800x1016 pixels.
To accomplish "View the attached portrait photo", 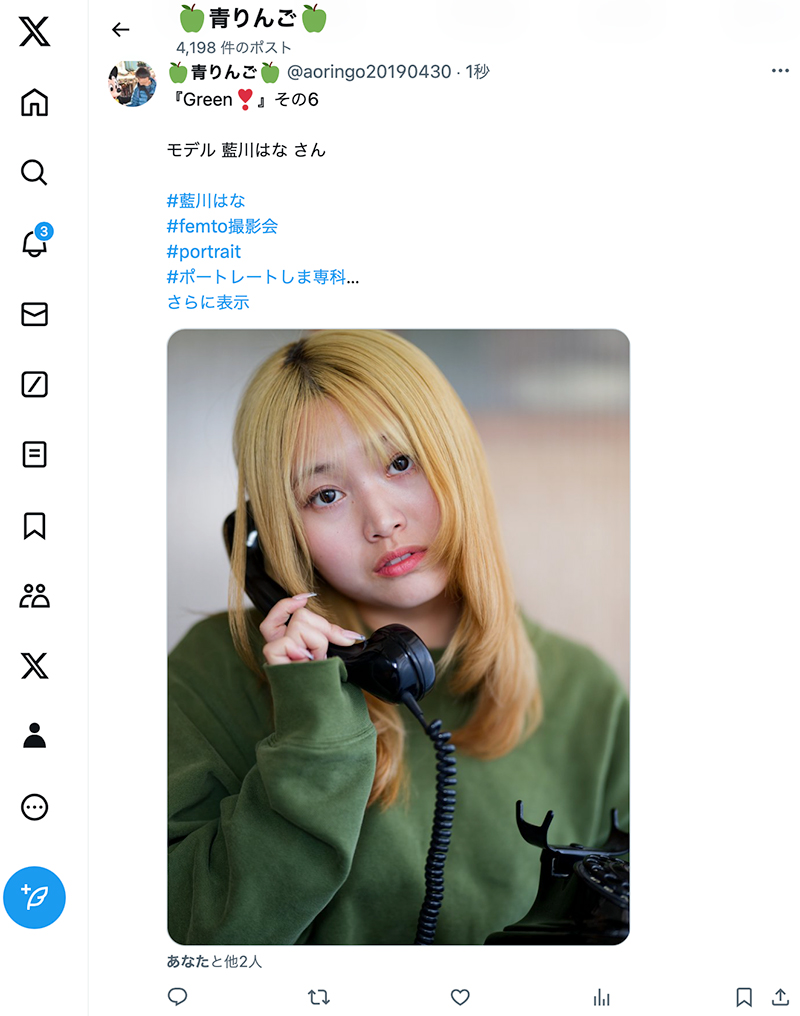I will pyautogui.click(x=398, y=636).
